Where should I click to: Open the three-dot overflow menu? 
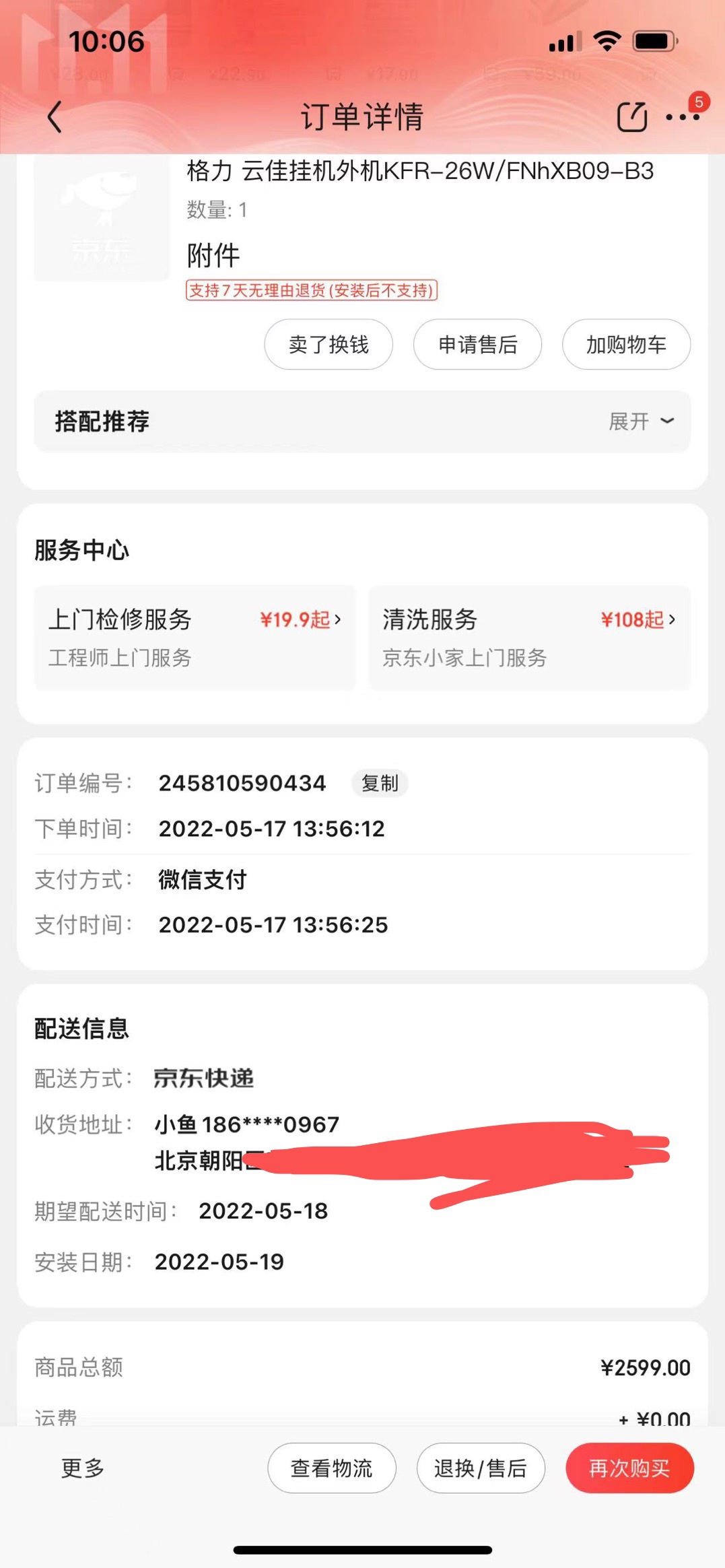pos(682,117)
